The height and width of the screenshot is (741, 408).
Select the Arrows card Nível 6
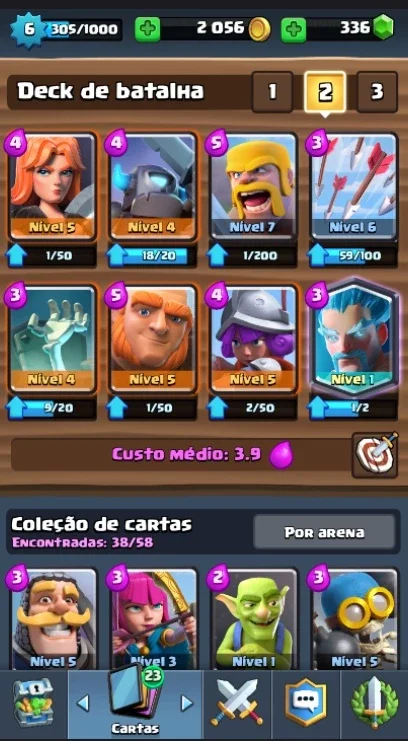click(x=353, y=186)
